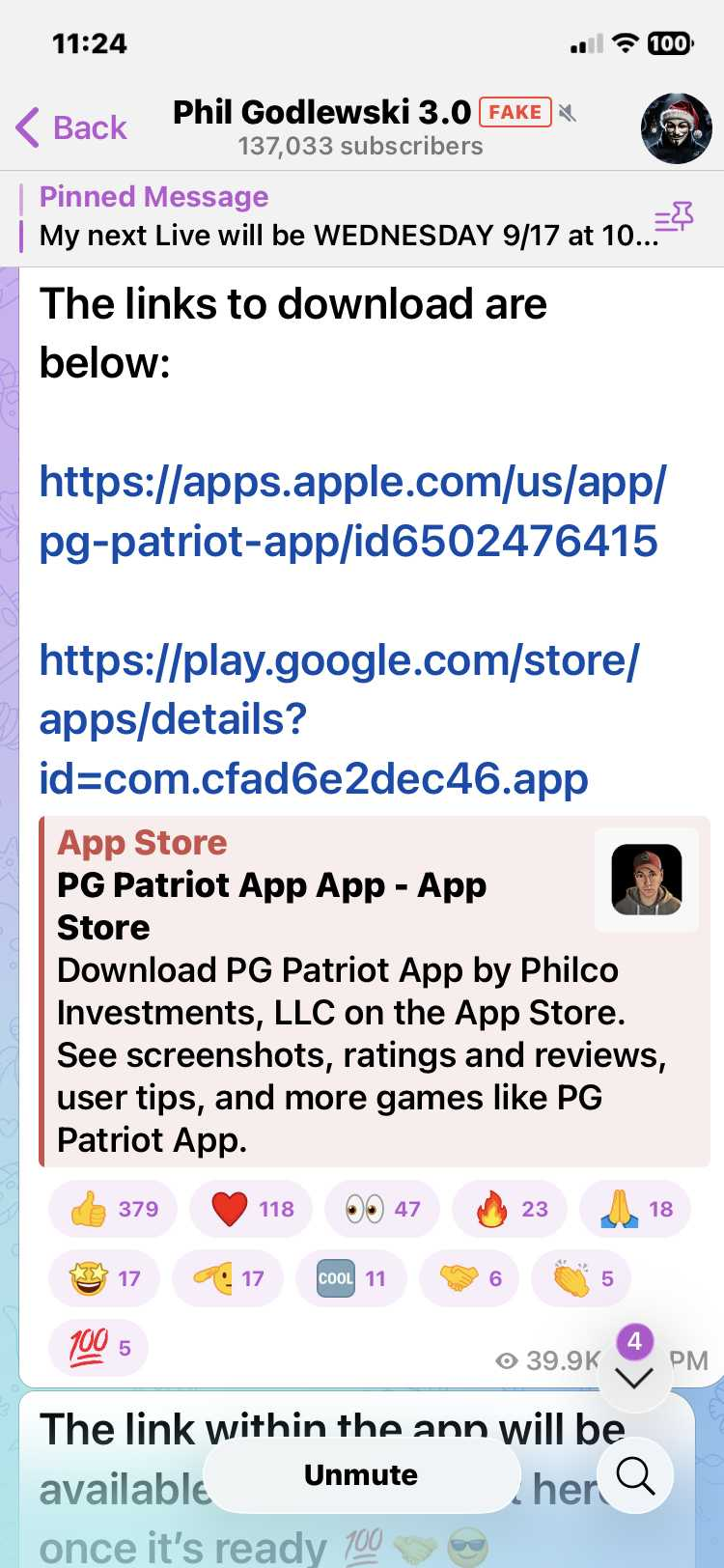Add the handshake reaction
This screenshot has width=724, height=1568.
click(471, 1278)
